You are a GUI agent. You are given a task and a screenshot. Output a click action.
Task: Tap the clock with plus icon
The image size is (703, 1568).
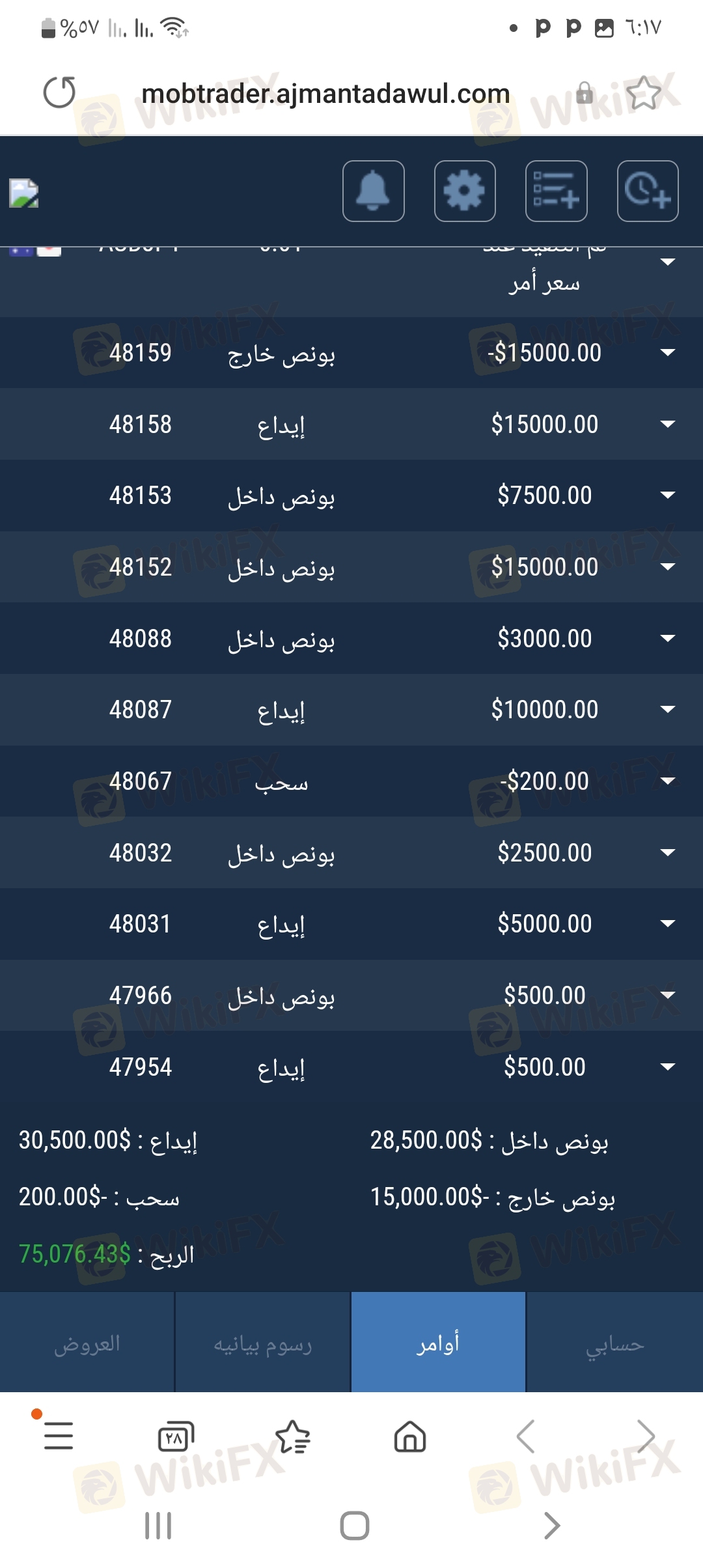648,191
